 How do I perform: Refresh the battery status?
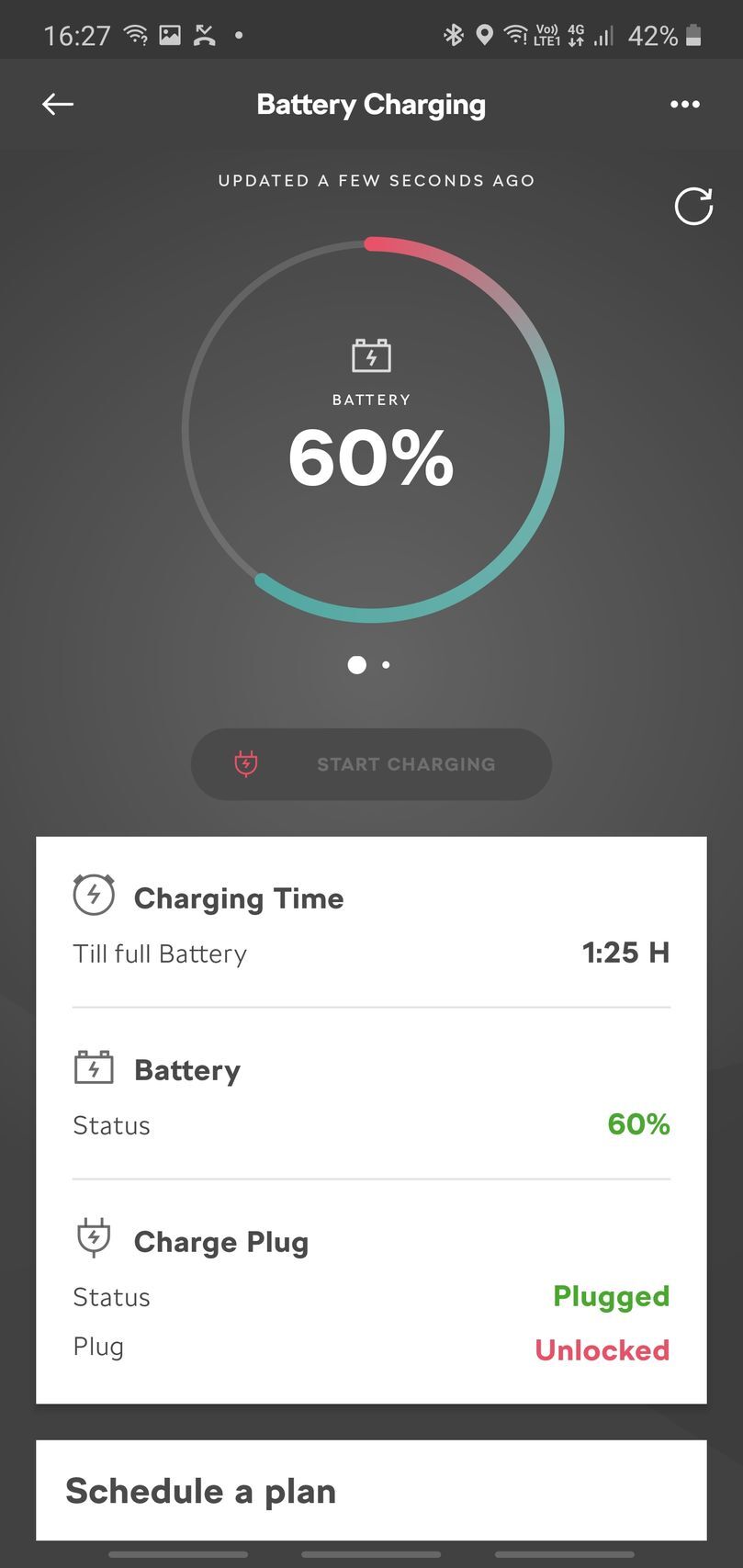(x=693, y=206)
